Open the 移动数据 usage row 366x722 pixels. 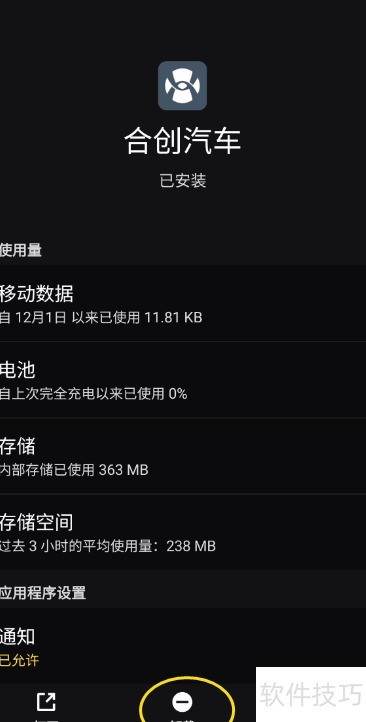183,303
